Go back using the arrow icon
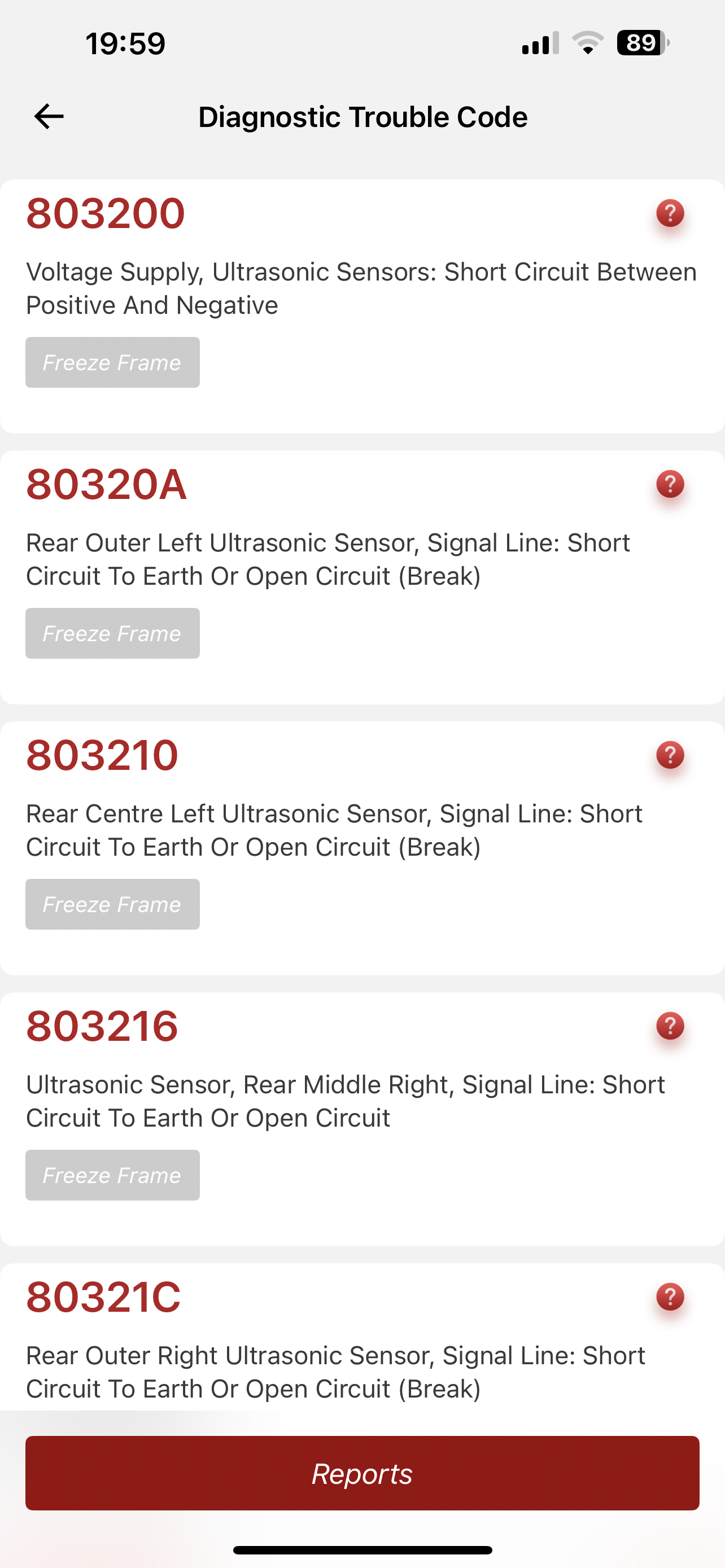Screen dimensions: 725x1568 pyautogui.click(x=49, y=116)
